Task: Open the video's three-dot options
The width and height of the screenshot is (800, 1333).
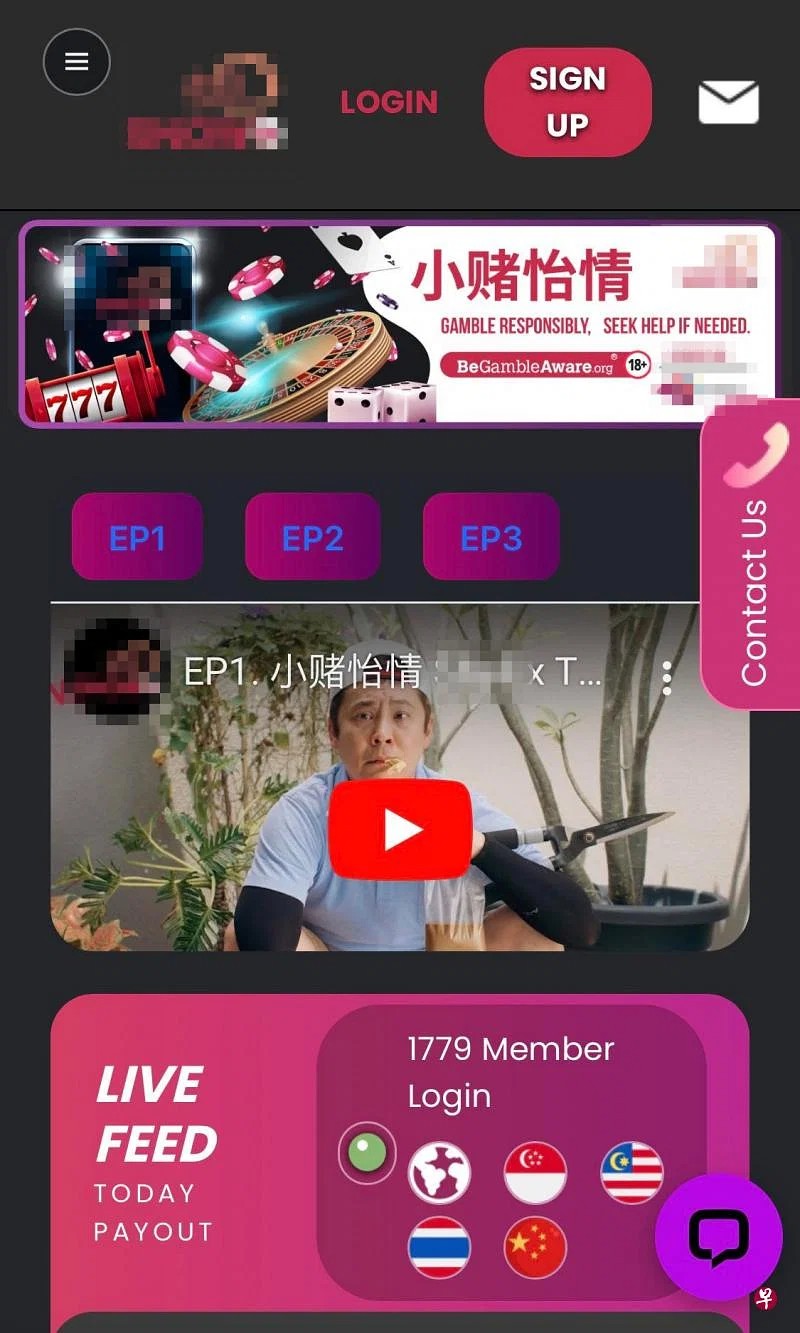Action: [x=667, y=678]
